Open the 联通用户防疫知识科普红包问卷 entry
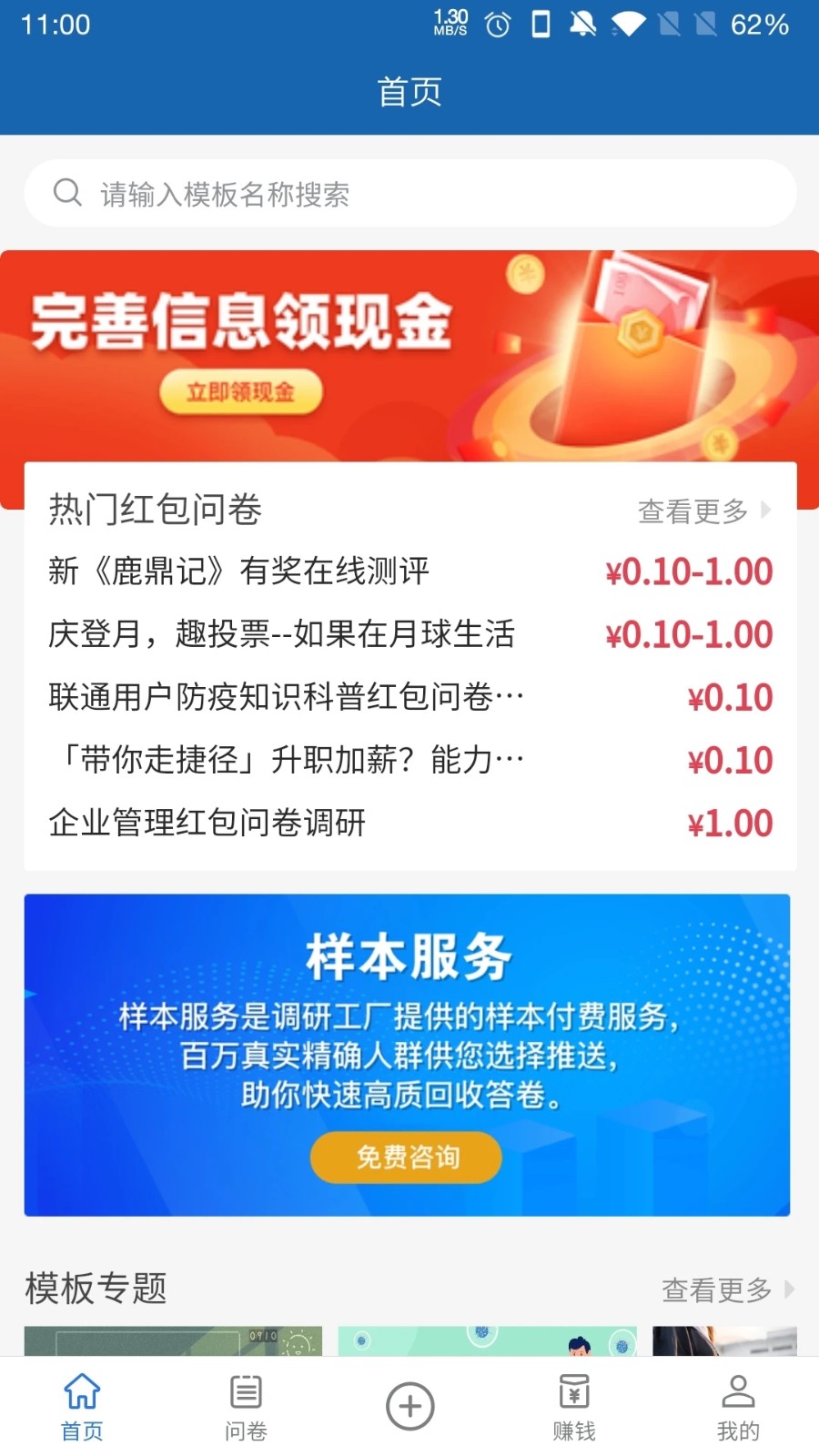Screen dimensions: 819x1456 283,697
